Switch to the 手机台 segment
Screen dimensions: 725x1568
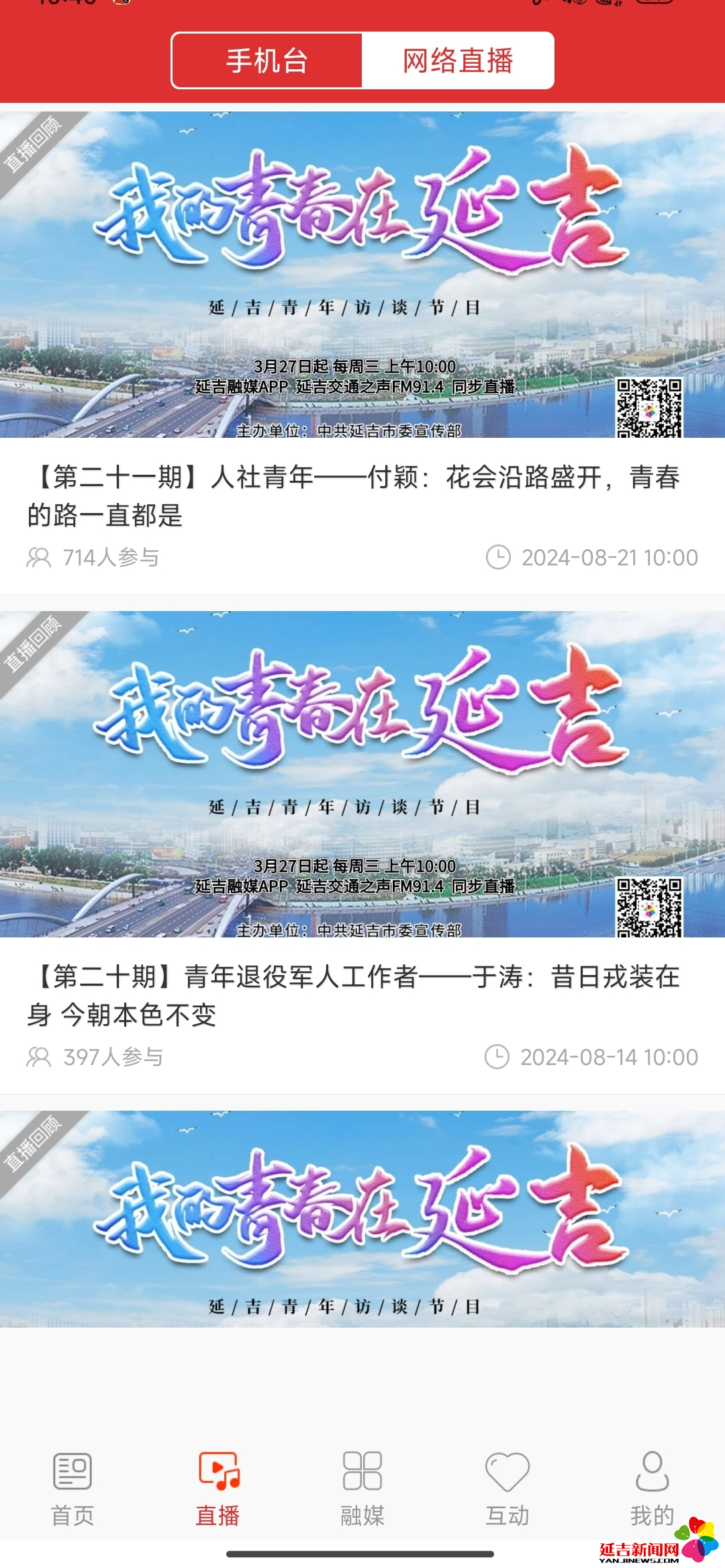(267, 61)
